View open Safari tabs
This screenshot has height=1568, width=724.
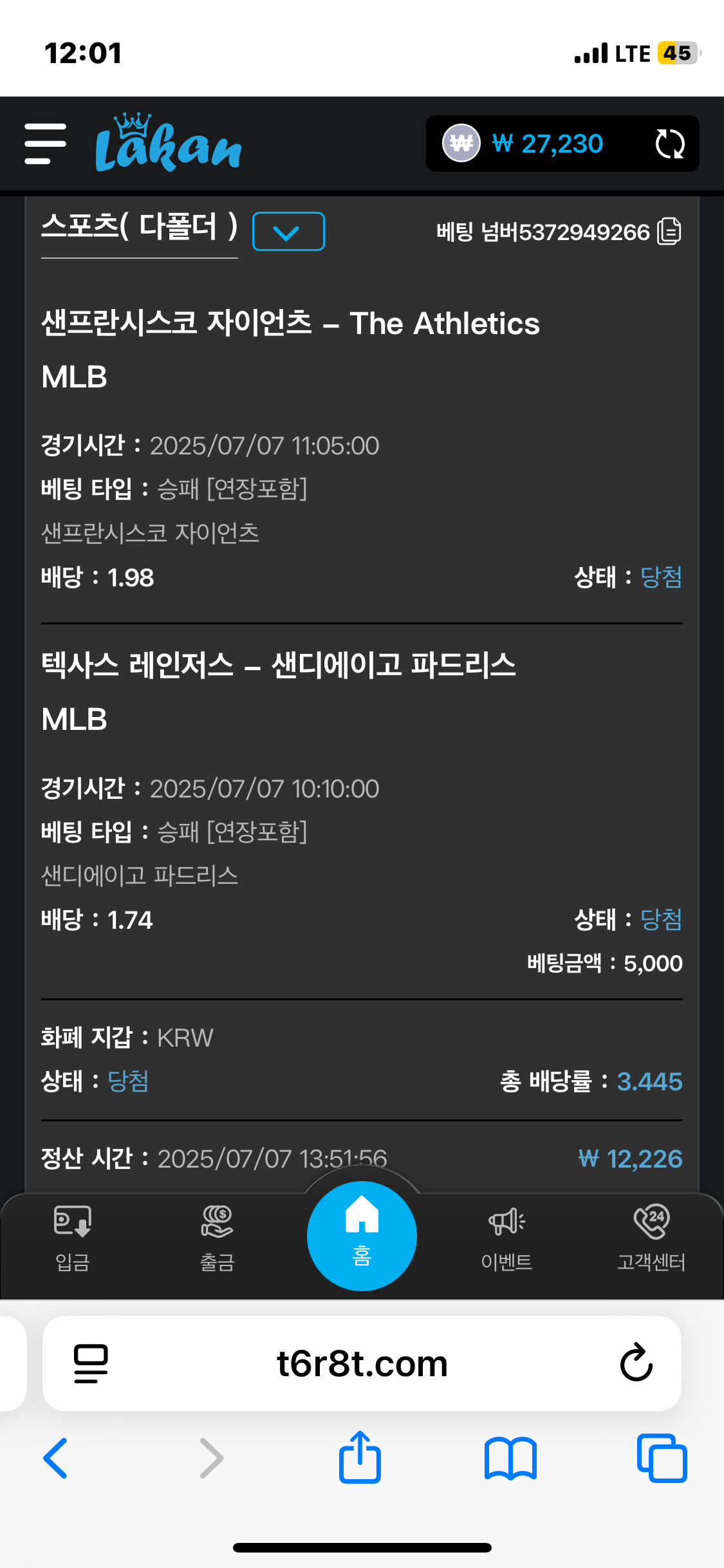pos(662,1458)
